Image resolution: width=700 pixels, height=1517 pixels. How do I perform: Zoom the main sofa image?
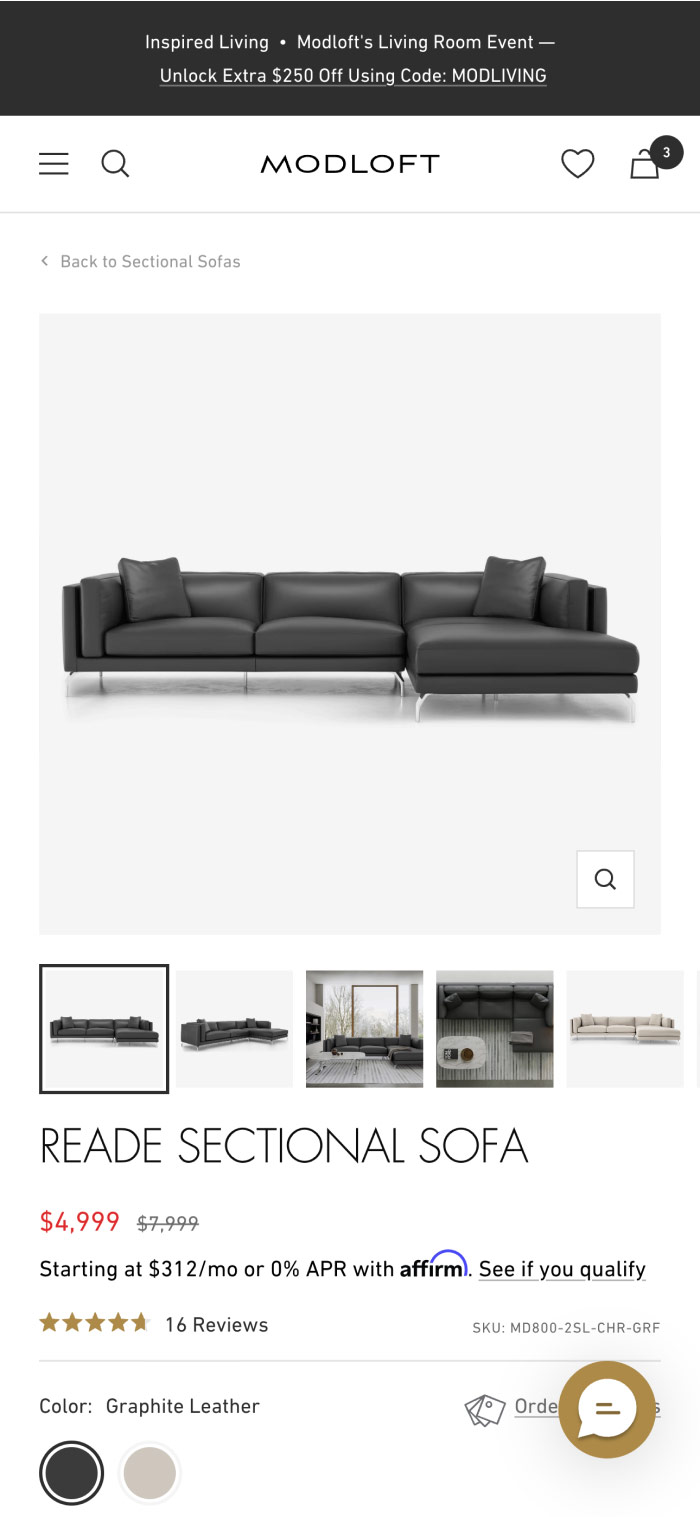coord(605,879)
